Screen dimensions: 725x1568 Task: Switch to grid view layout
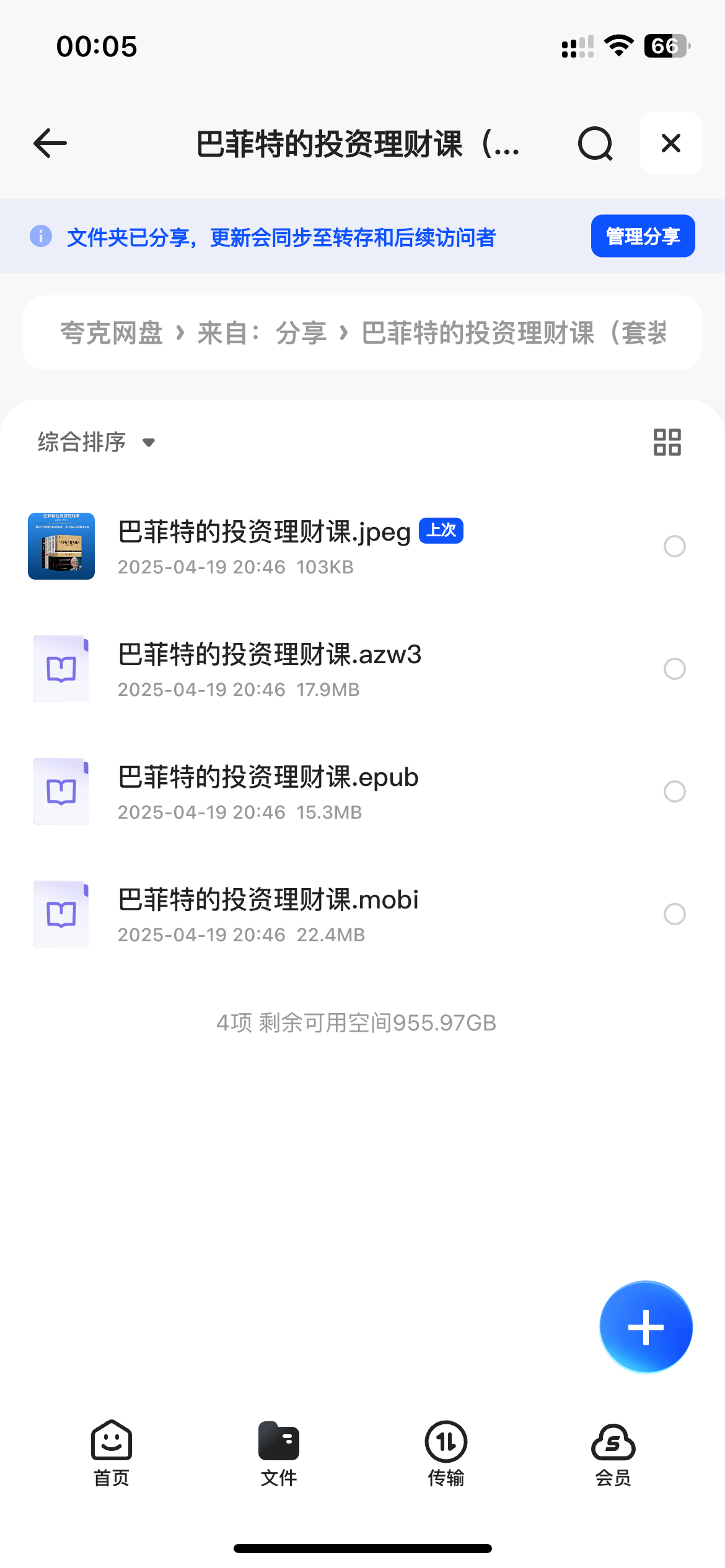point(667,442)
